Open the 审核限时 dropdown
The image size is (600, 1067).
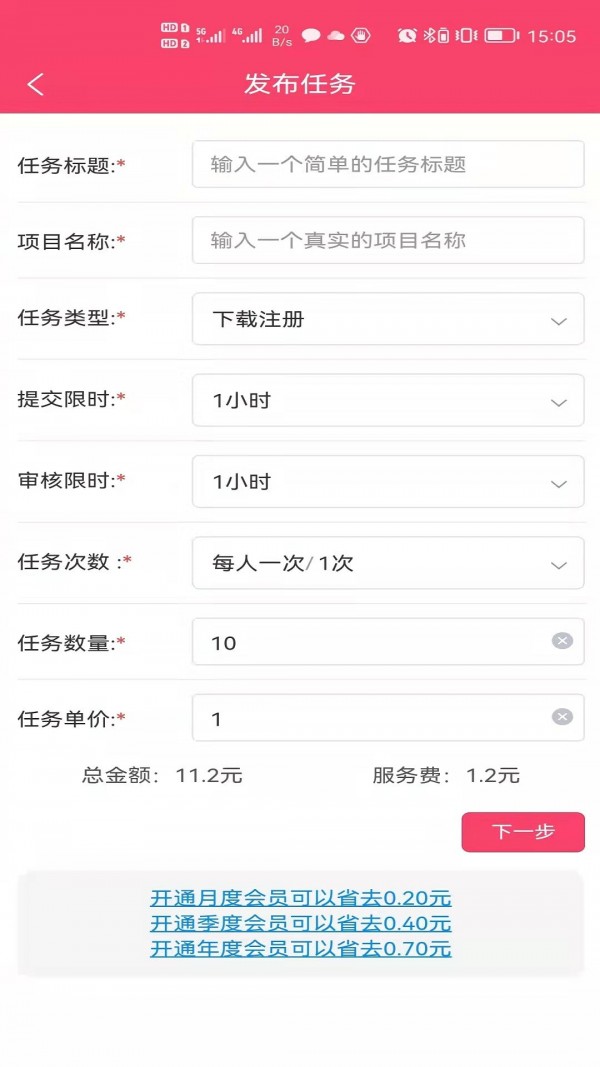387,481
